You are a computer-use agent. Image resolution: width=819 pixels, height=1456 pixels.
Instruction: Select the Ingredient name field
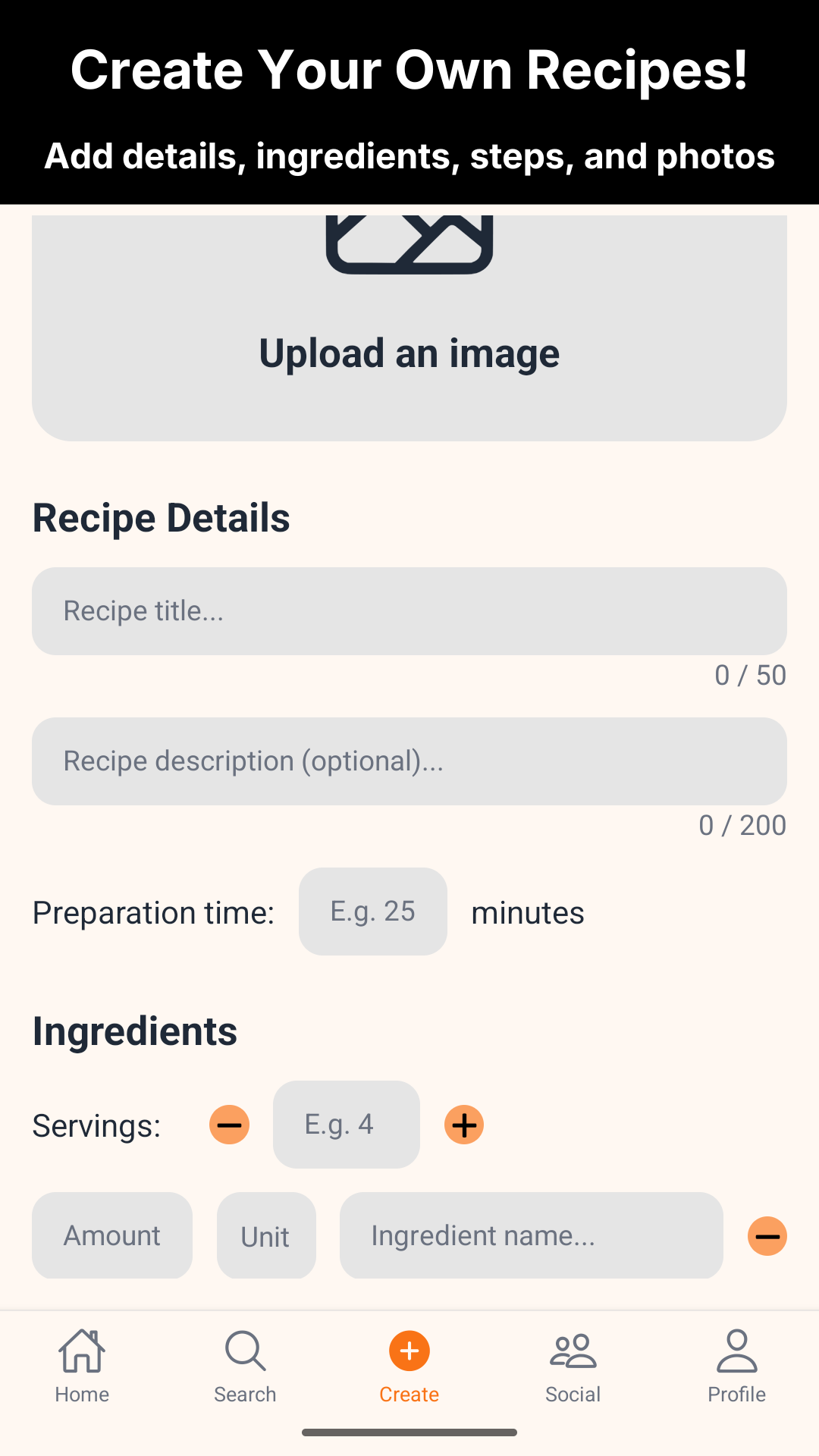531,1236
